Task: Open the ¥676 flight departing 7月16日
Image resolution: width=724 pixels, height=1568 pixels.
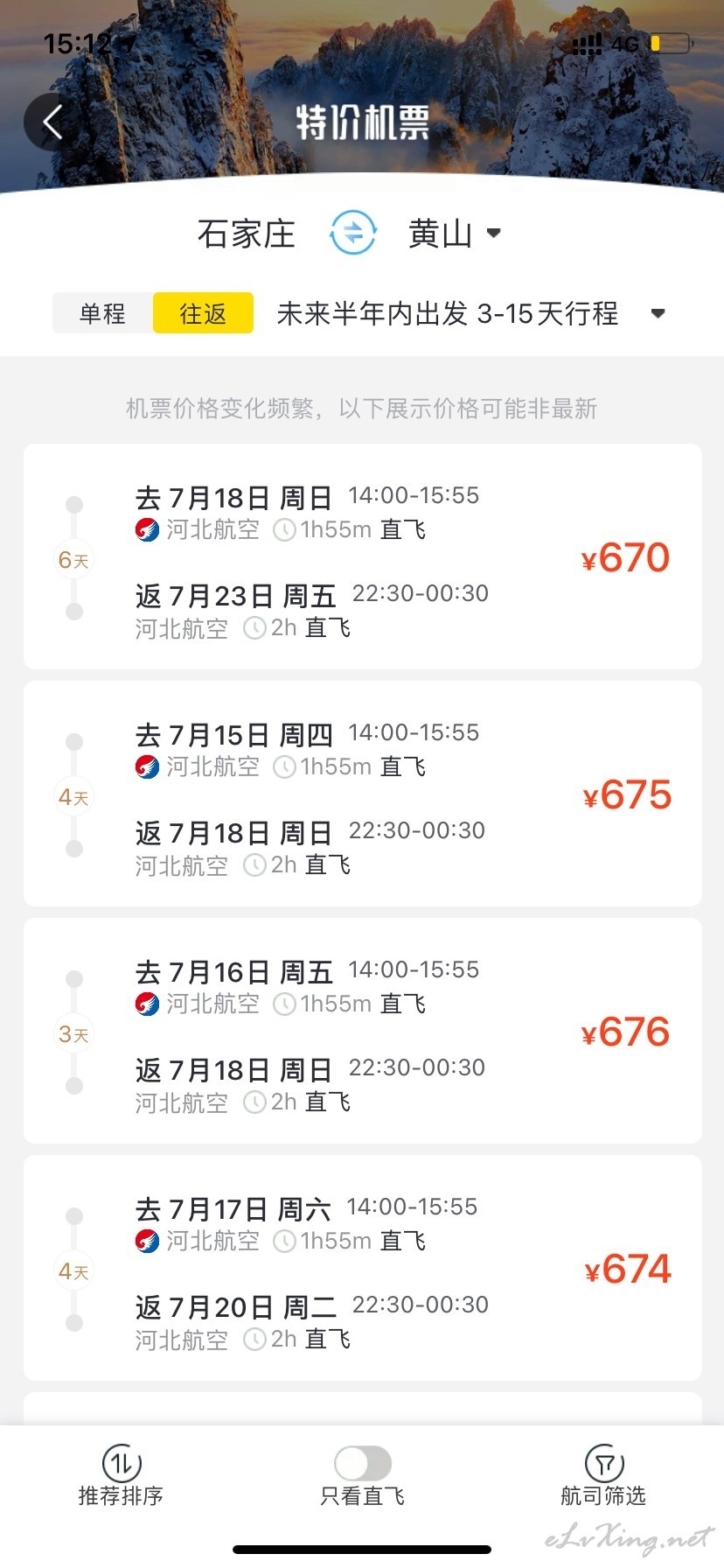Action: point(363,1031)
